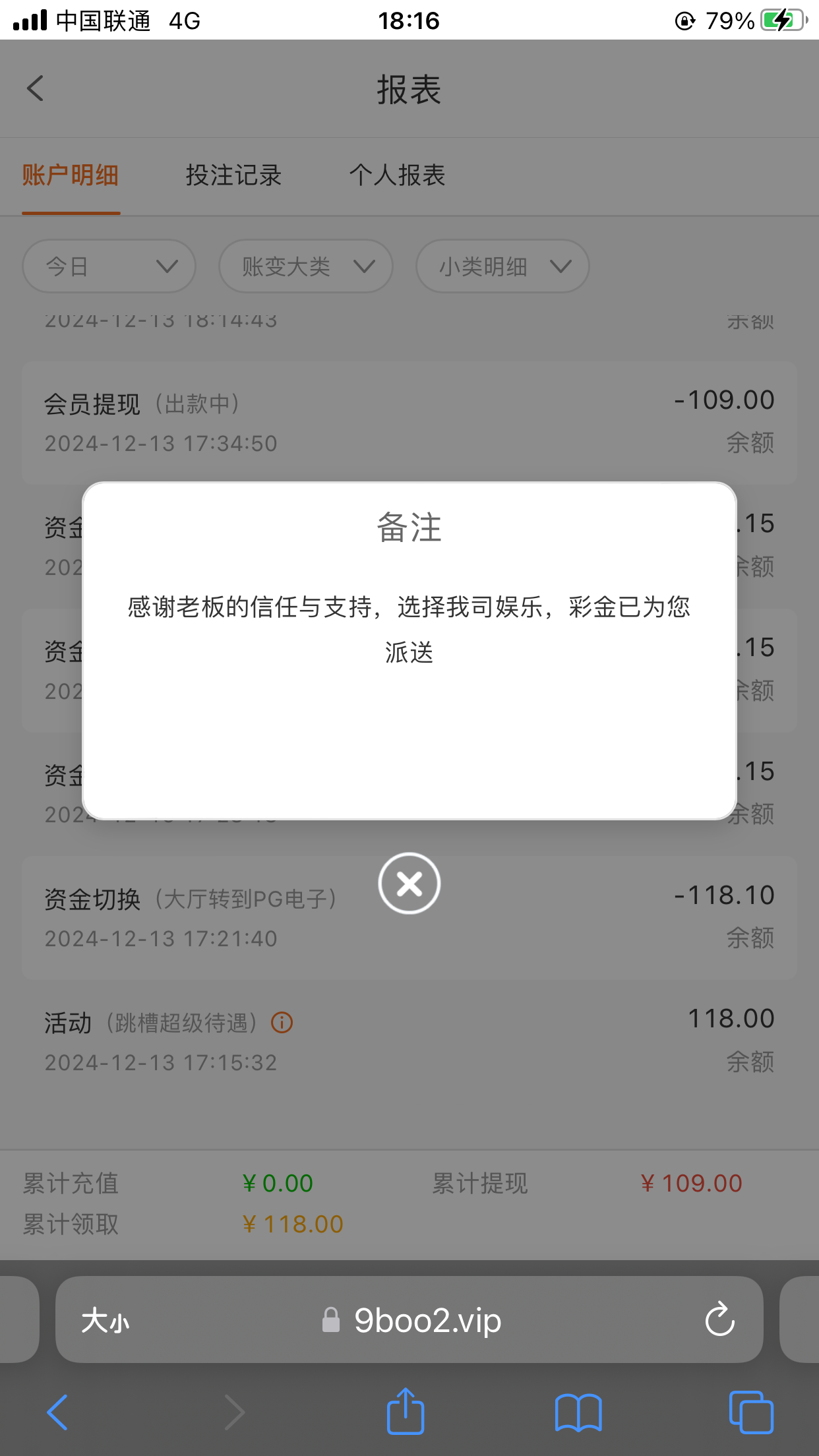Share this page from Safari toolbar
The height and width of the screenshot is (1456, 819).
click(x=405, y=1412)
